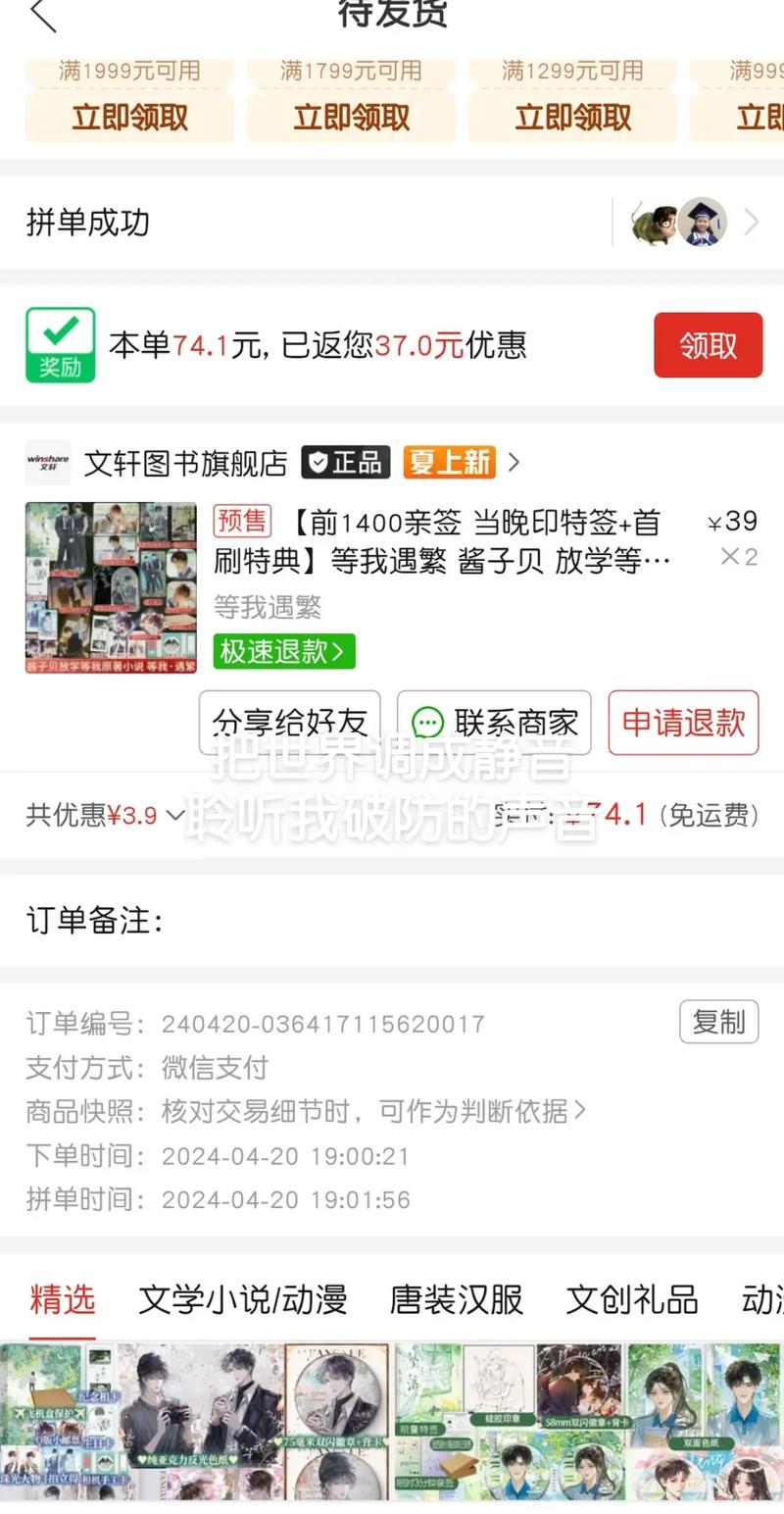Open the 极速退款 refund info tag
This screenshot has width=784, height=1514.
click(283, 651)
